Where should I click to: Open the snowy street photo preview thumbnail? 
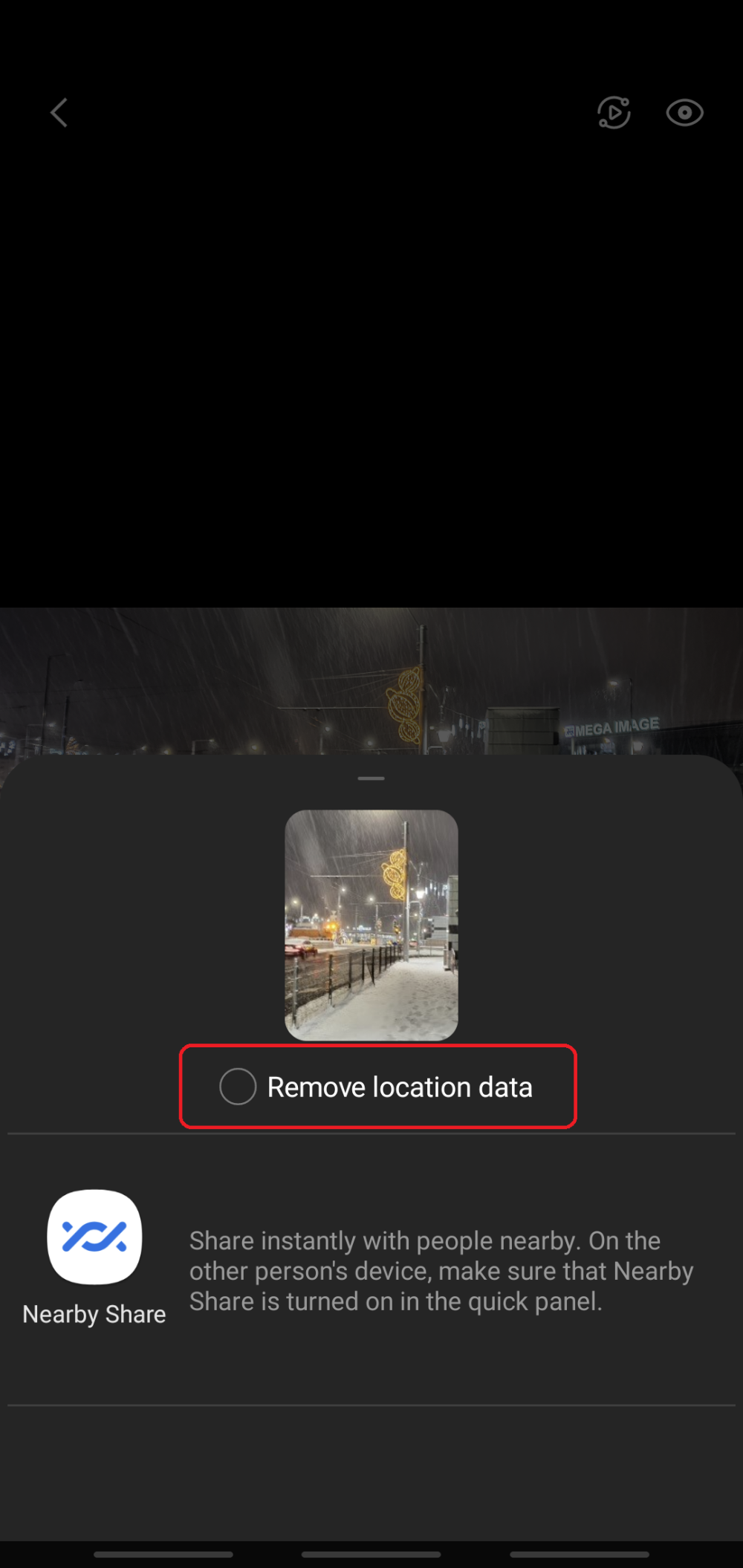pos(371,925)
